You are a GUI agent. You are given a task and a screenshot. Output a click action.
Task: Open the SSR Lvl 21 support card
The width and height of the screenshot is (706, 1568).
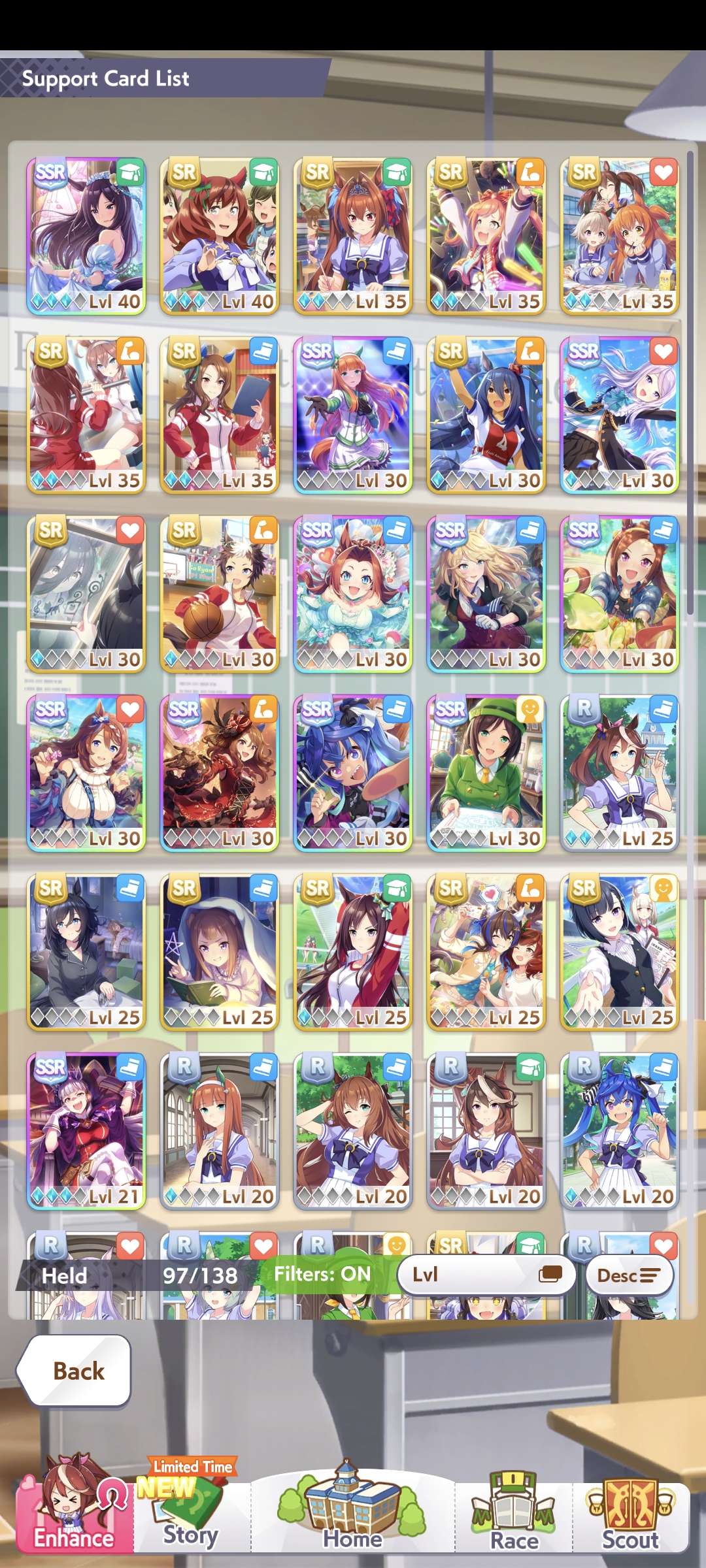tap(86, 1130)
